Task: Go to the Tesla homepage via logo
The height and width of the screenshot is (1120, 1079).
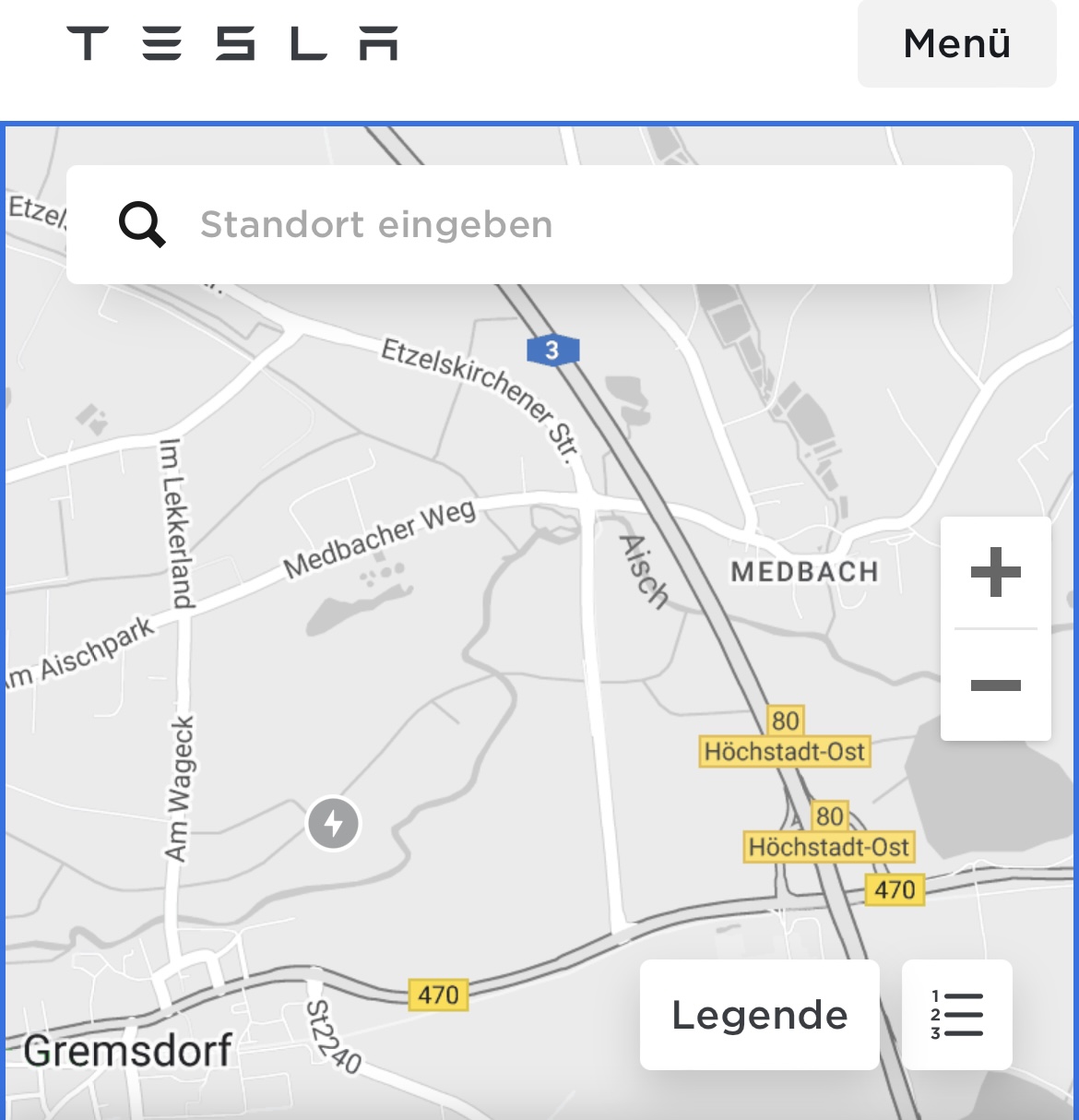Action: tap(232, 43)
